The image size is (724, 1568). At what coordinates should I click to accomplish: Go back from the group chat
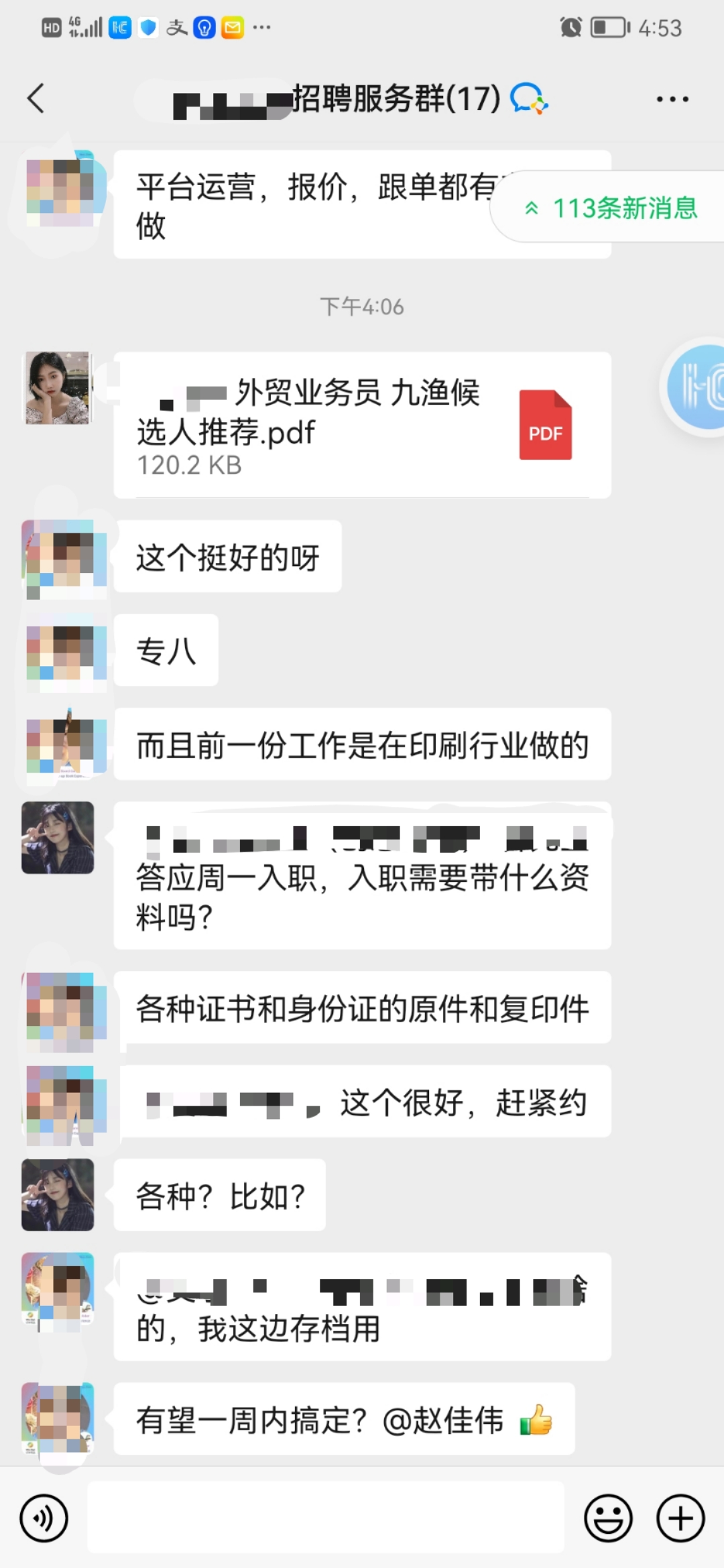click(x=36, y=99)
